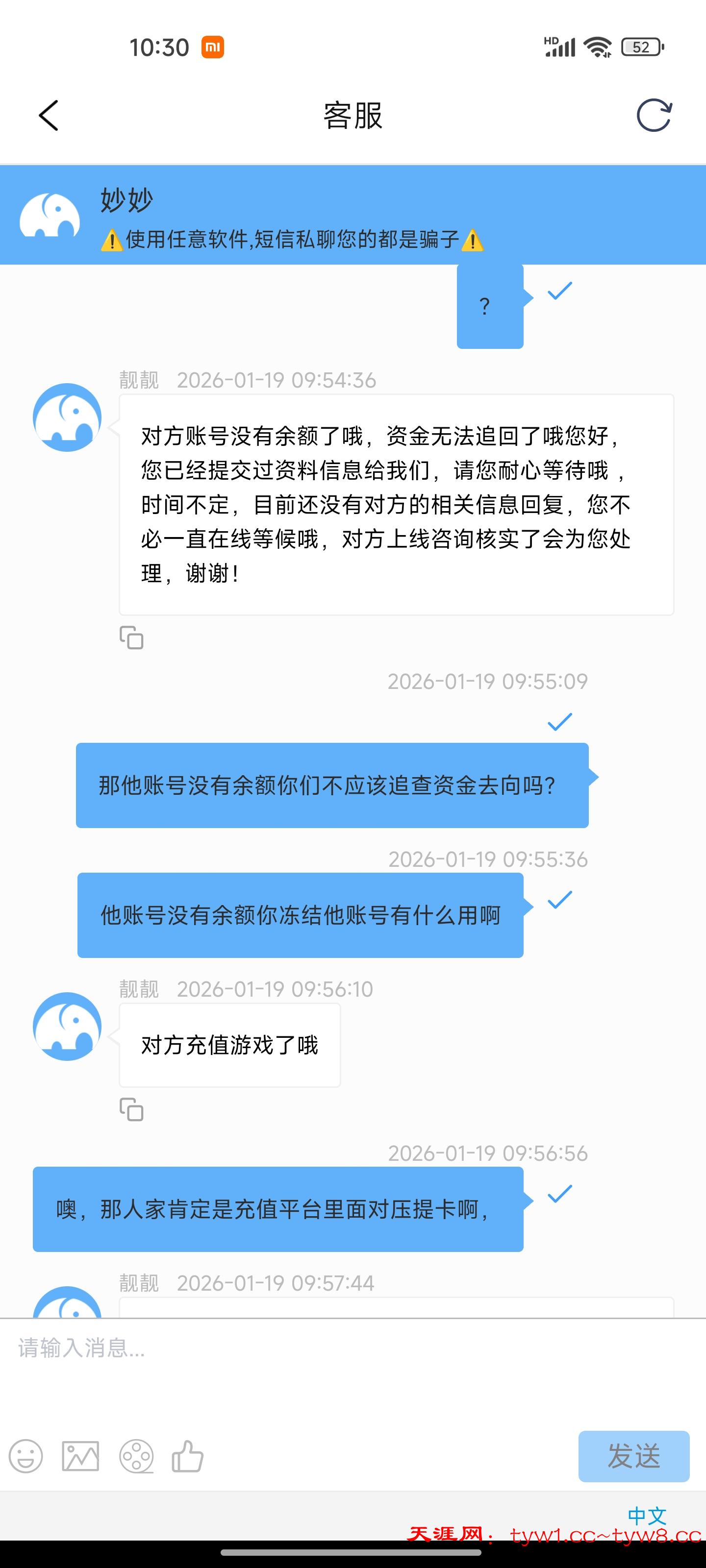Viewport: 706px width, 1568px height.
Task: Open the emoji picker
Action: tap(25, 1456)
